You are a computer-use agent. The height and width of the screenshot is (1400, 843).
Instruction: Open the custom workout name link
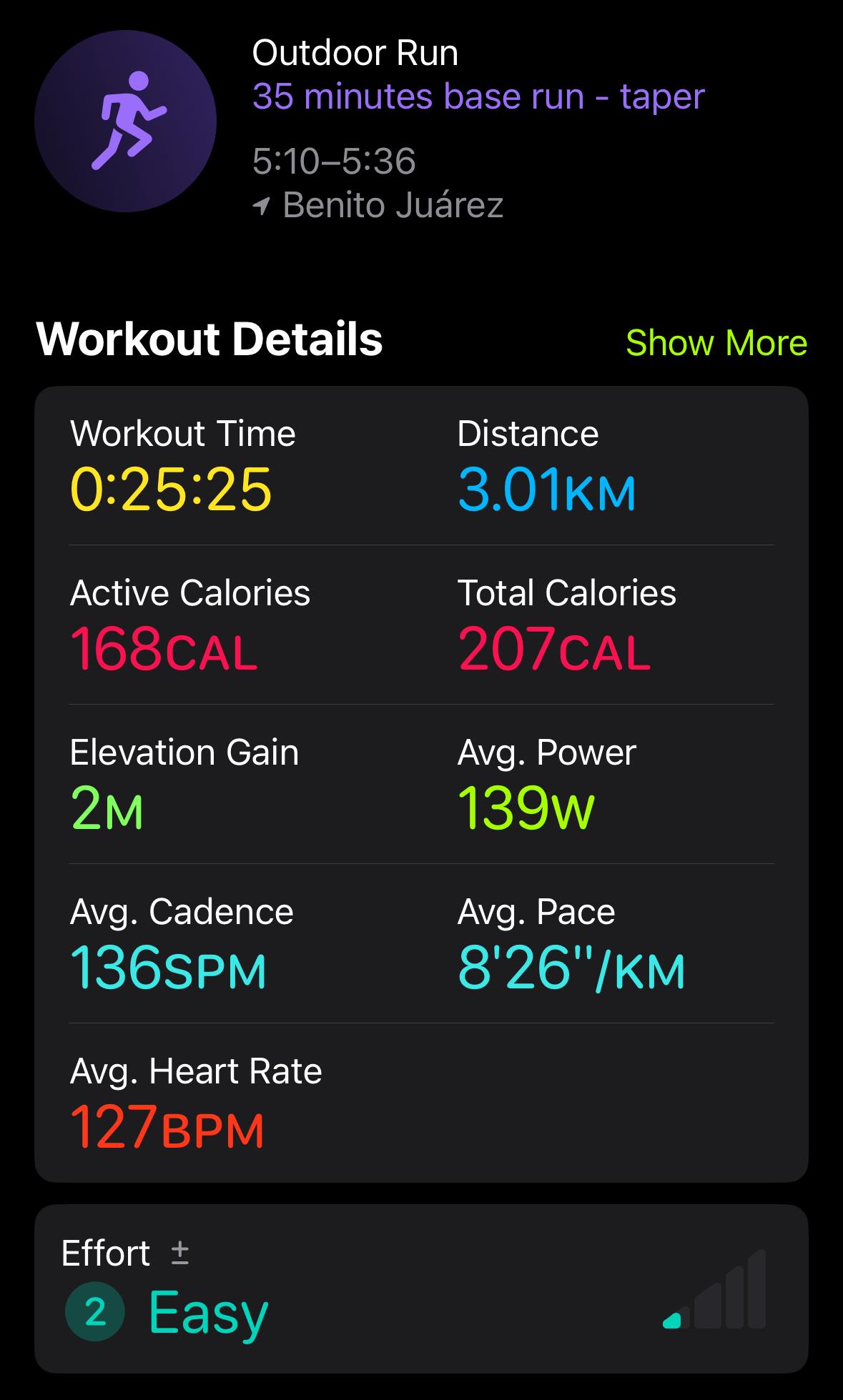pos(478,96)
